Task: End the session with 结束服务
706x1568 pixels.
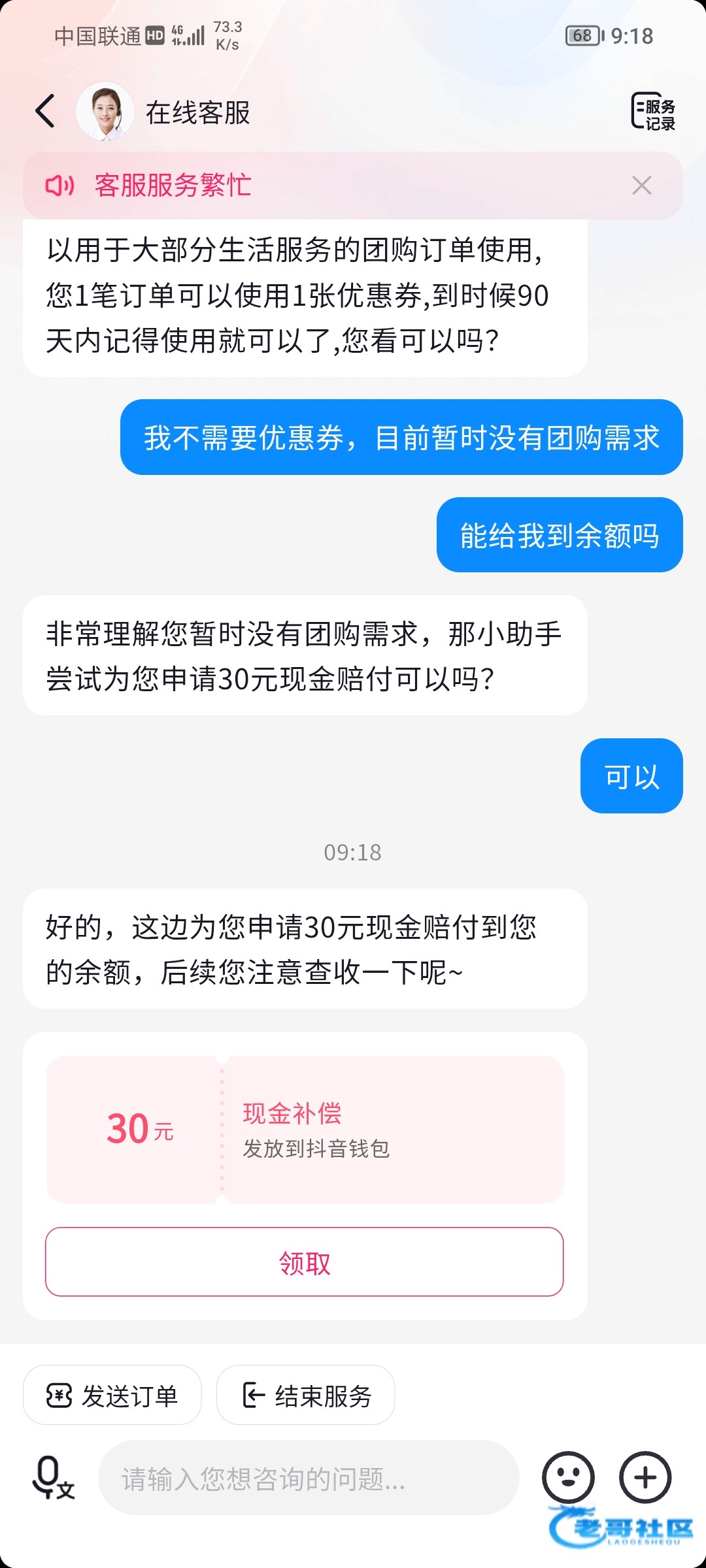Action: click(x=306, y=1396)
